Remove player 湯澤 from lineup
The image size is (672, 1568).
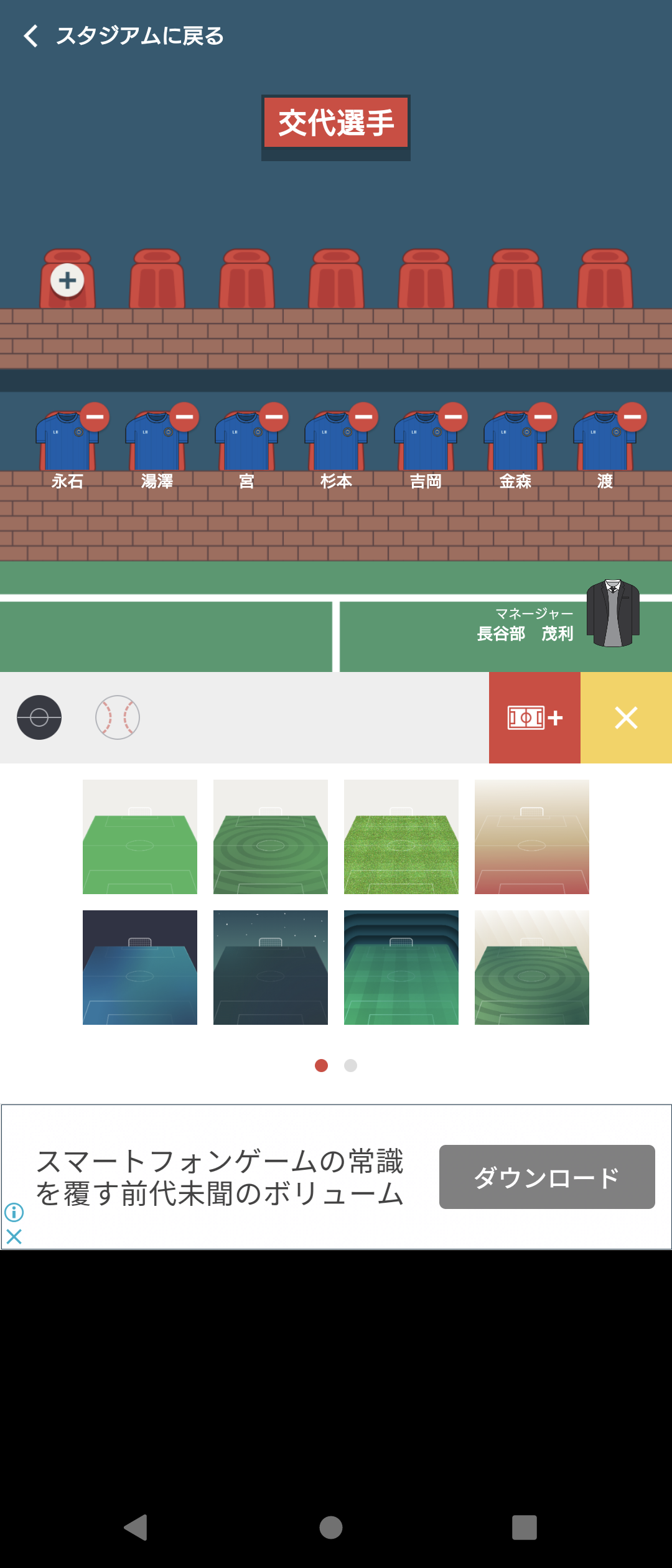(x=184, y=417)
